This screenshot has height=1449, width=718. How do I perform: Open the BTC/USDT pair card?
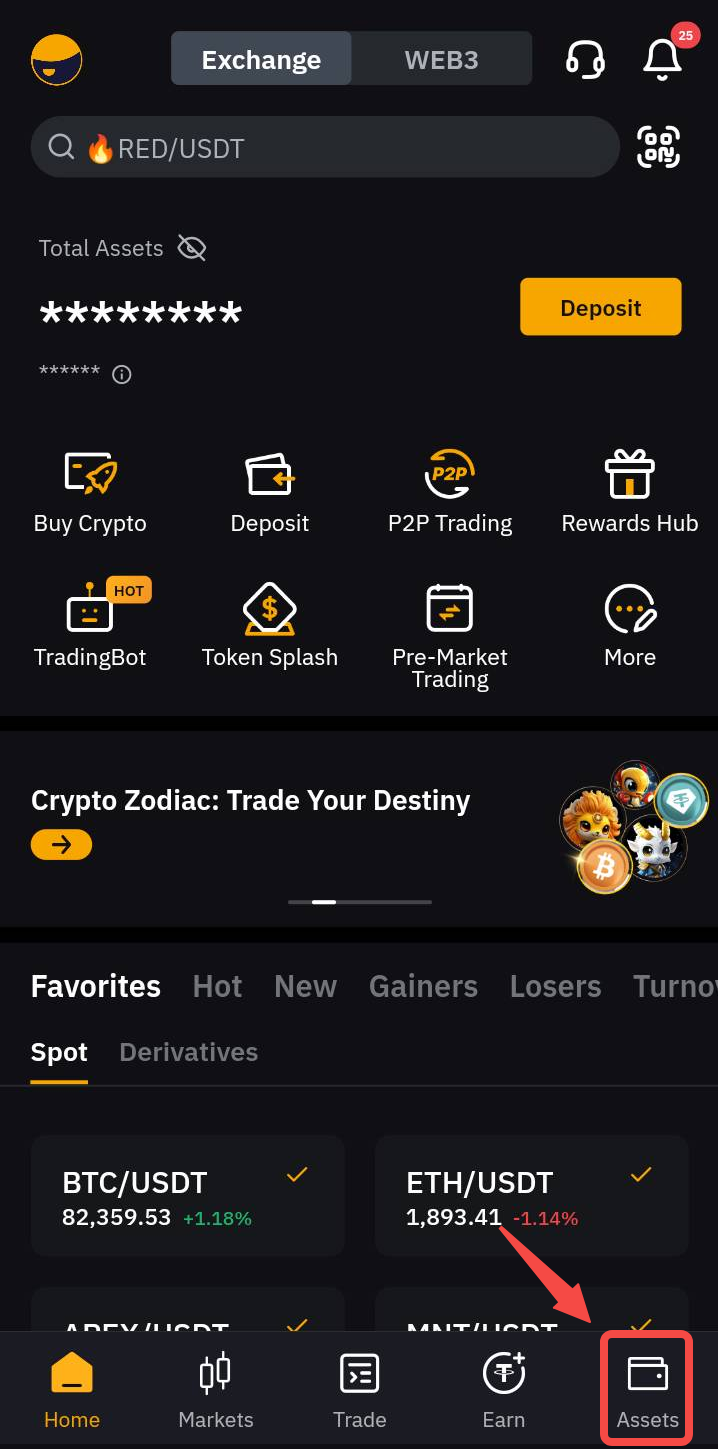click(188, 1195)
